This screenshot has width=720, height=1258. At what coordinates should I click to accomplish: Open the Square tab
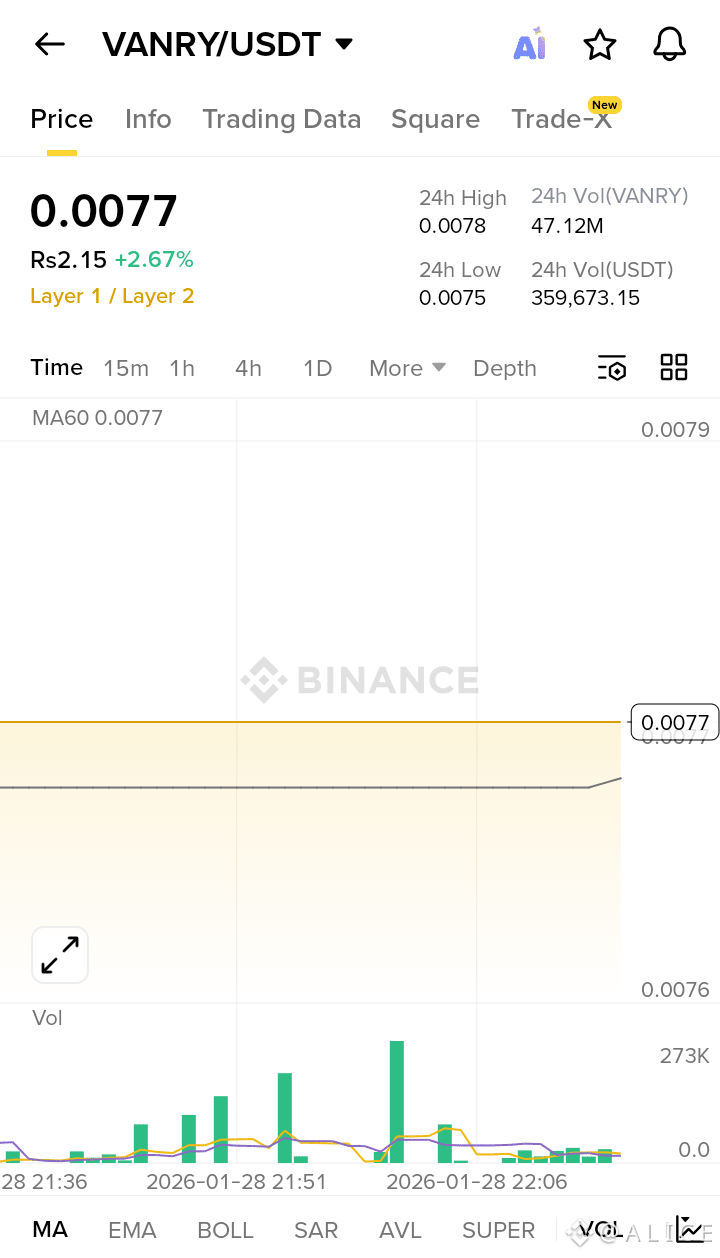[x=435, y=119]
